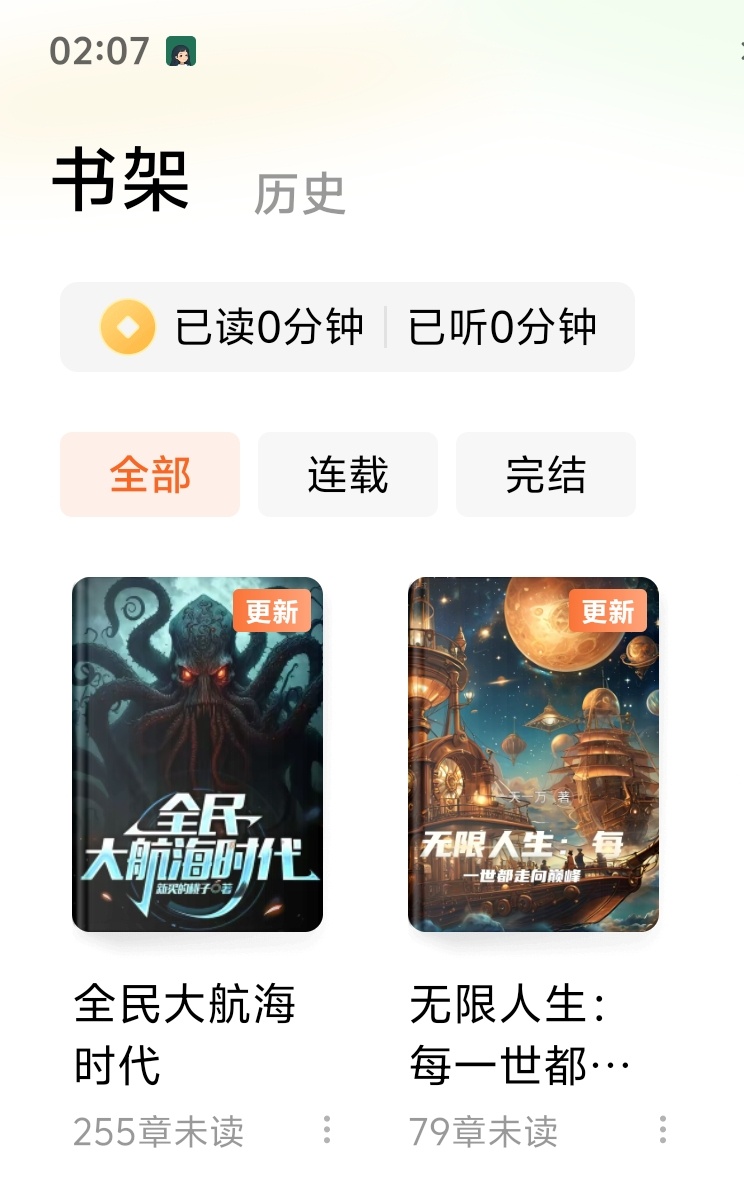Screen dimensions: 744x1194
Task: Open the reading time coin banner
Action: click(347, 327)
